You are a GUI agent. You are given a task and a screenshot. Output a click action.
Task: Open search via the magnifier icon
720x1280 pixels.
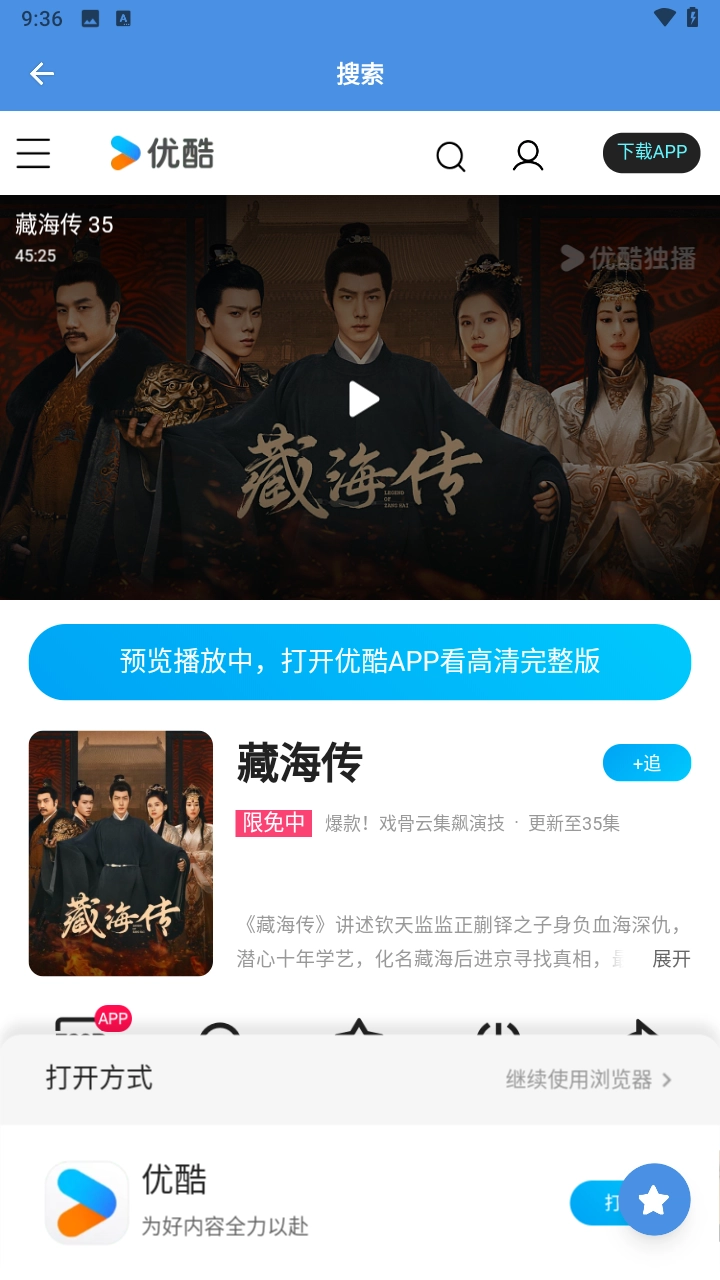(450, 156)
